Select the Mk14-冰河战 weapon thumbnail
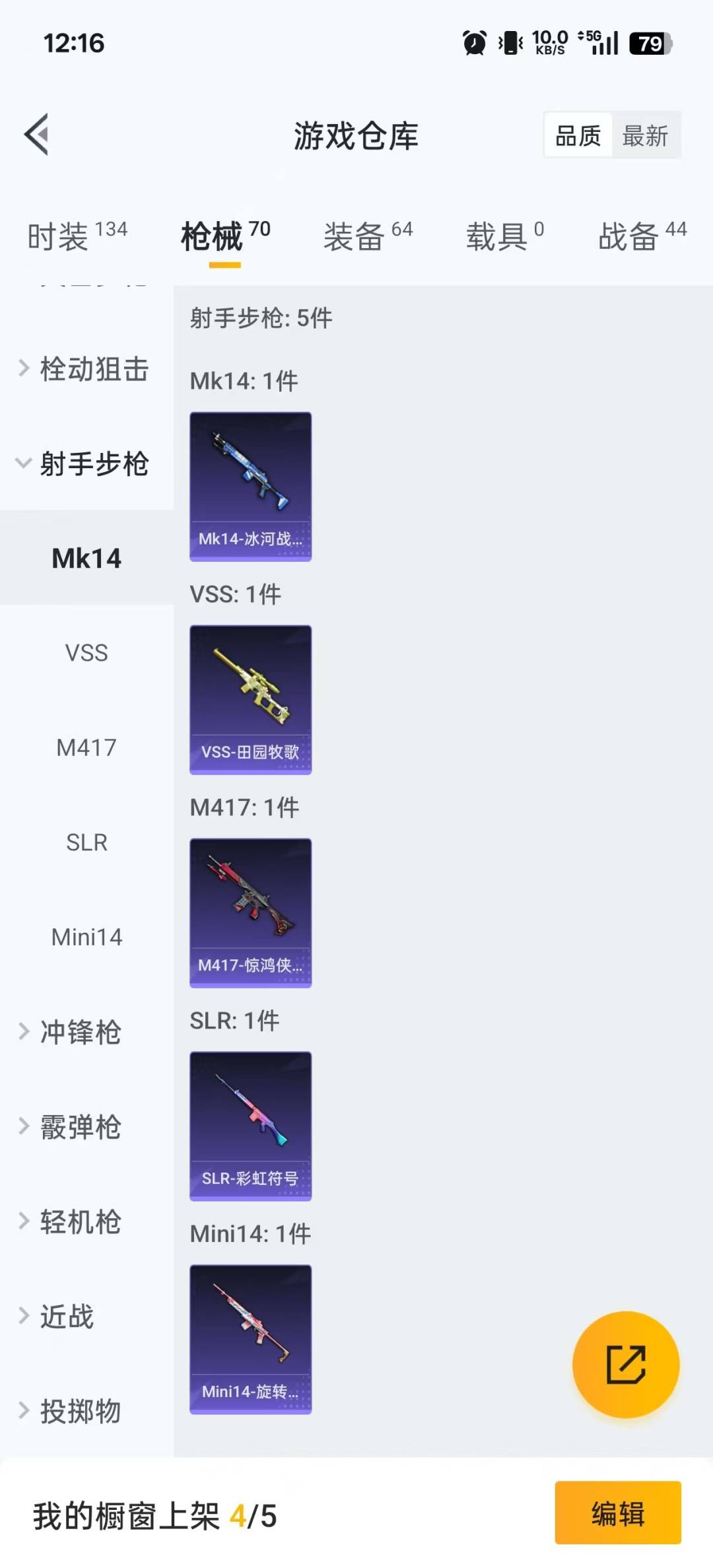The image size is (713, 1568). coord(250,487)
